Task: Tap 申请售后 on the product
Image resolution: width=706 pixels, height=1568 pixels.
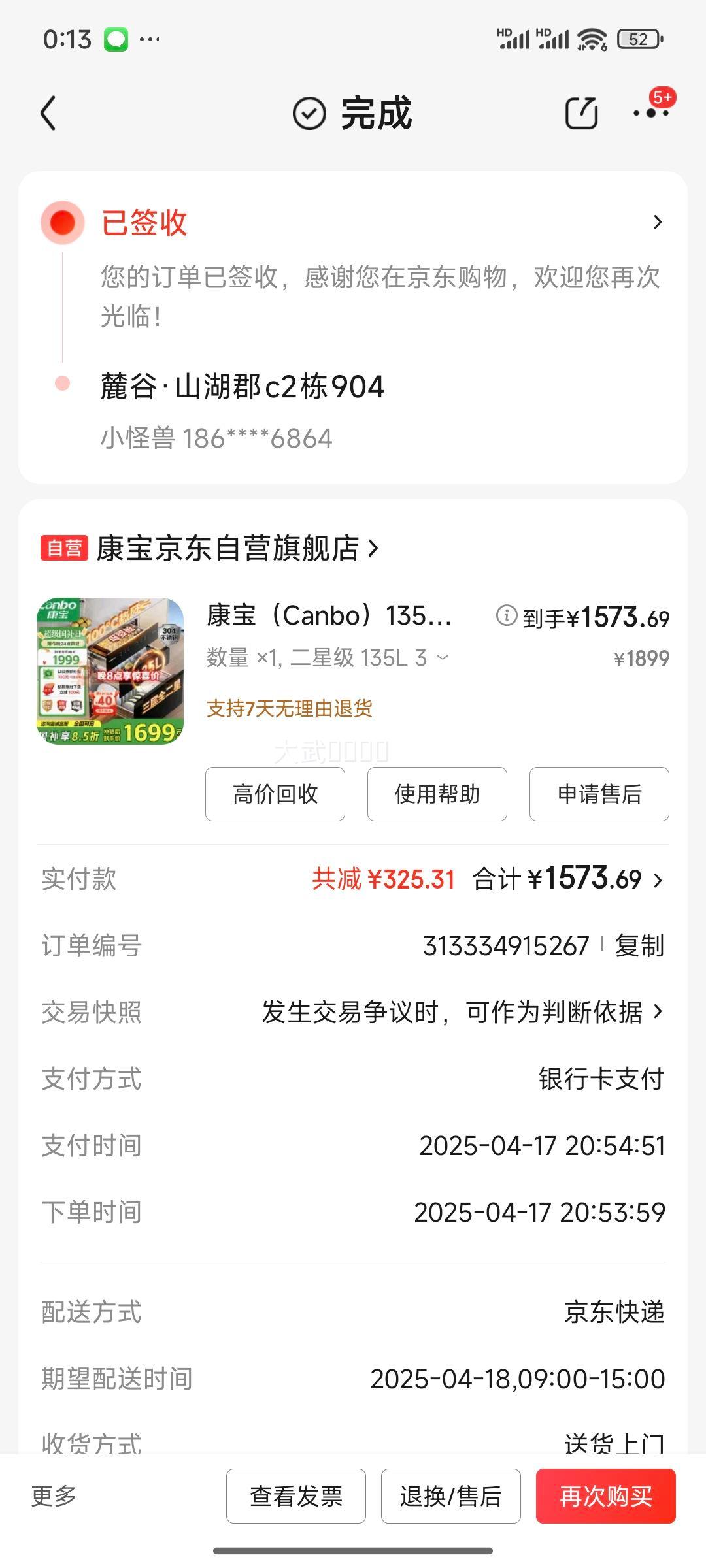Action: point(598,794)
